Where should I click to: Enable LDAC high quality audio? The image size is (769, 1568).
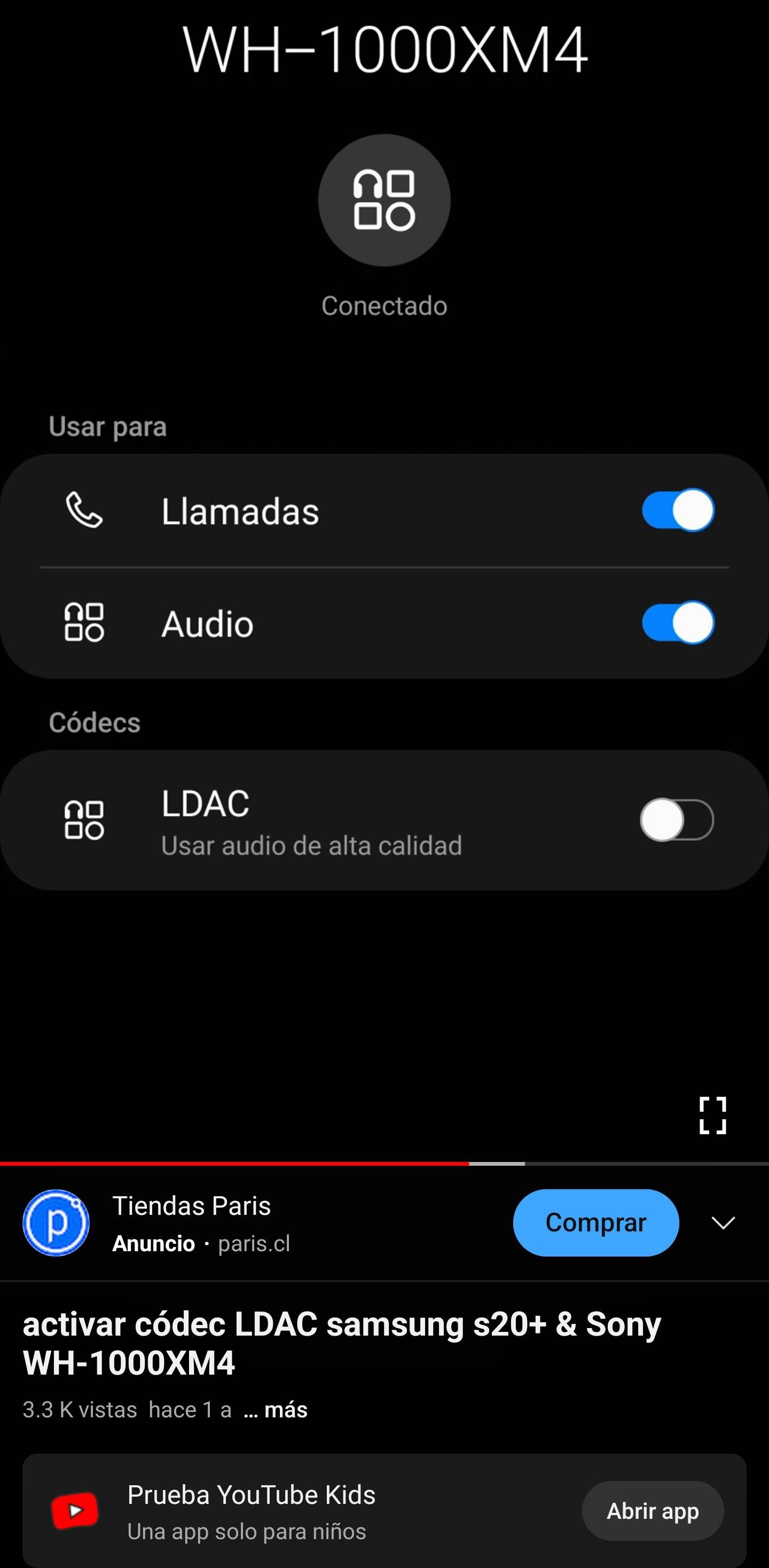(x=677, y=820)
